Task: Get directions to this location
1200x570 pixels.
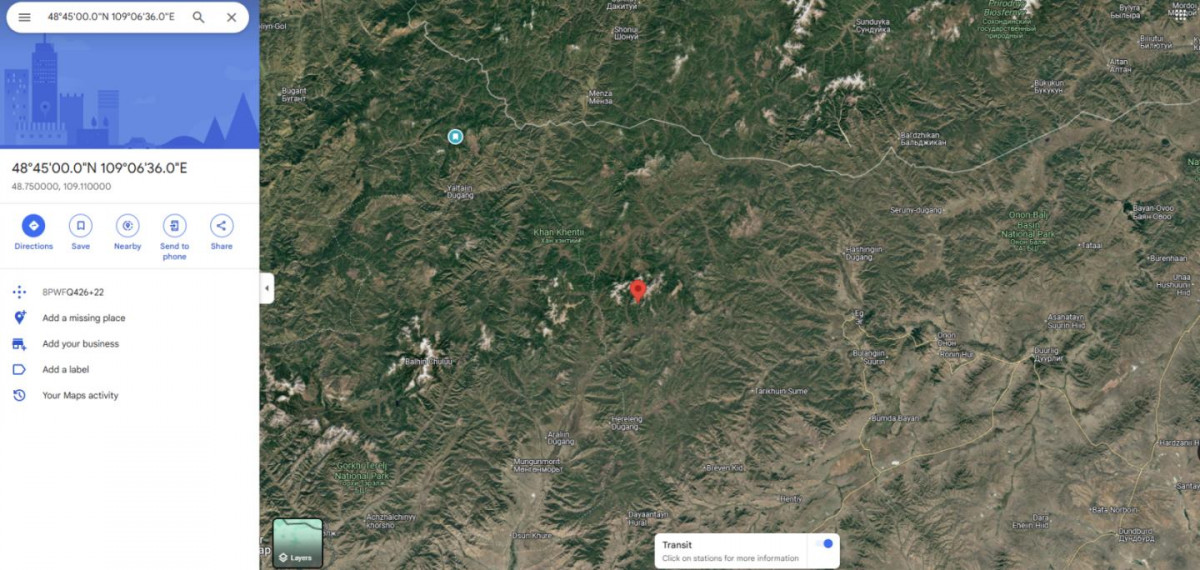Action: coord(33,226)
